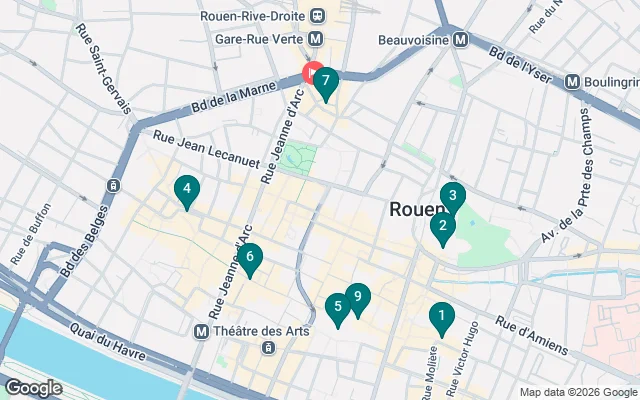
Task: Open map pin number 3
Action: point(453,197)
